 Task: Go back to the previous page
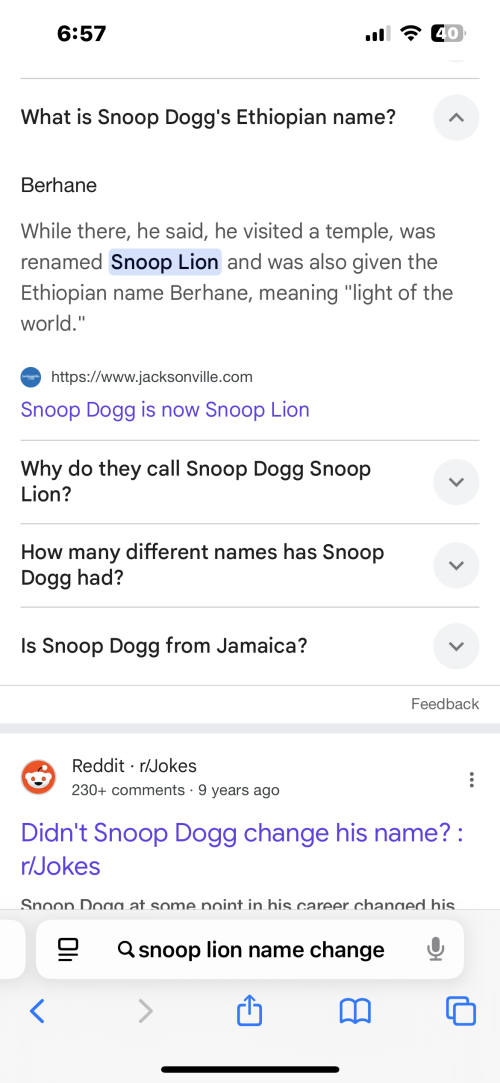pos(38,1012)
